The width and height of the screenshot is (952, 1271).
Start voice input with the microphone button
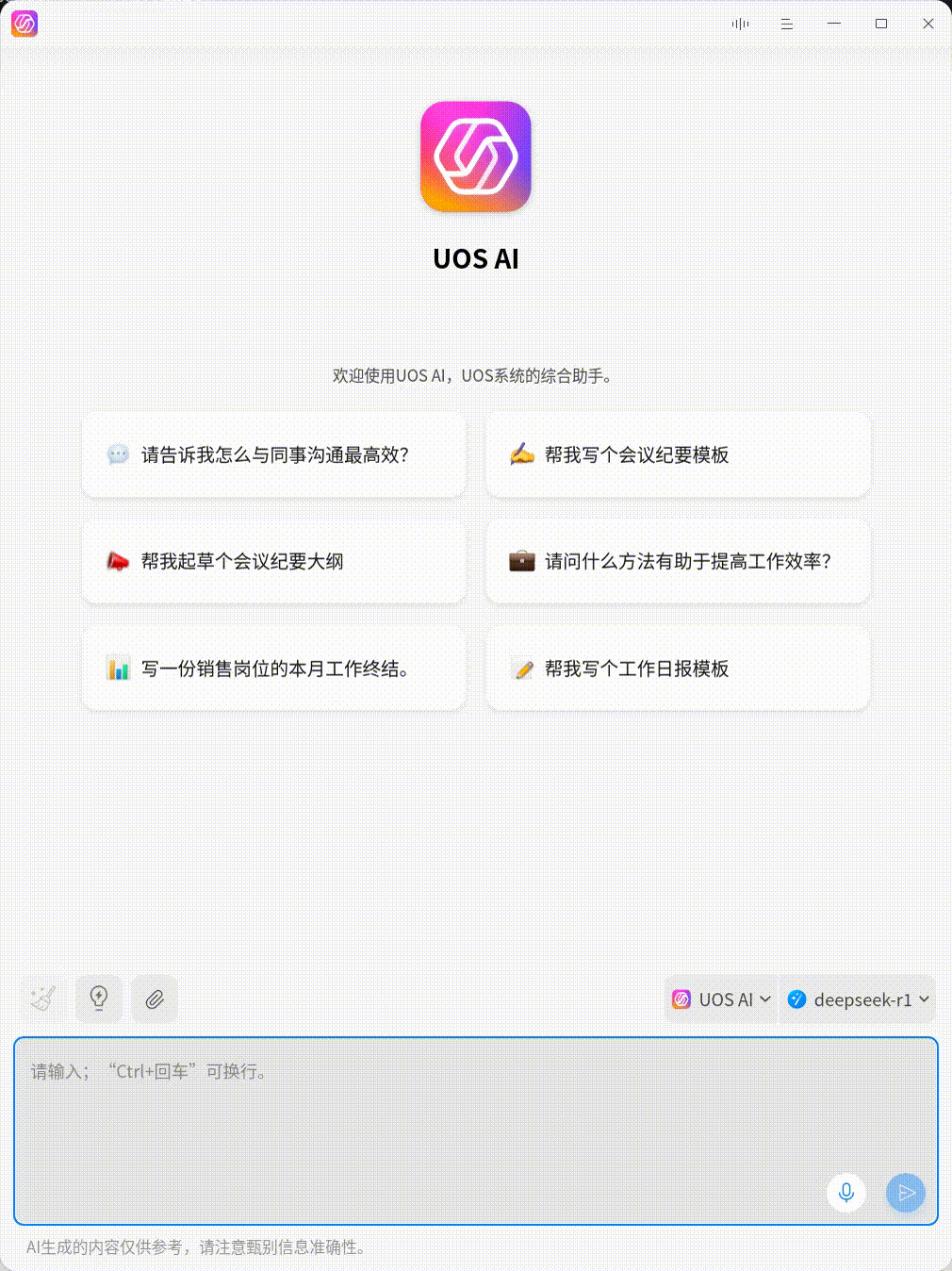pos(846,1193)
